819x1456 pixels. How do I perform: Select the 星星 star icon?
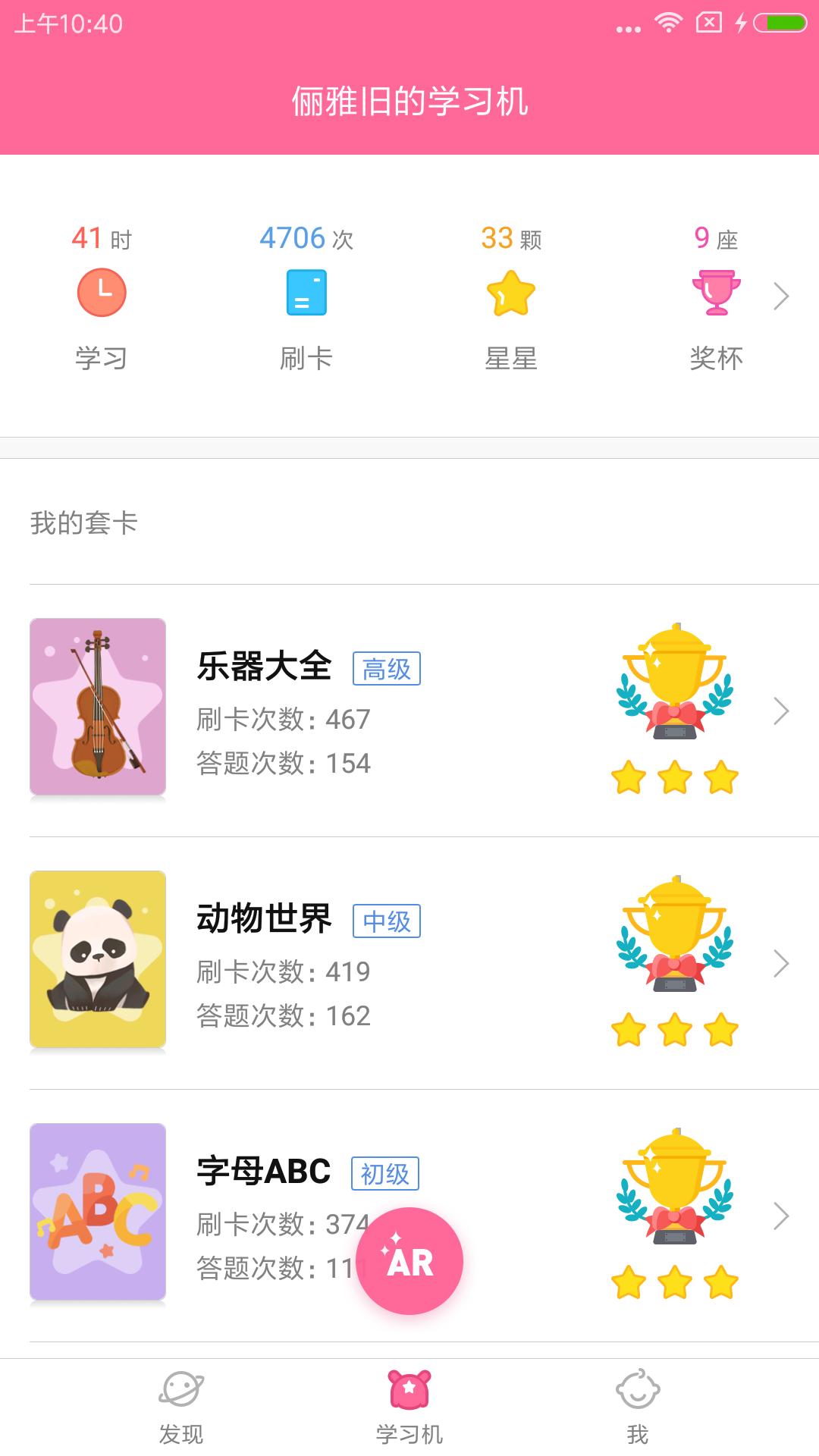point(510,292)
